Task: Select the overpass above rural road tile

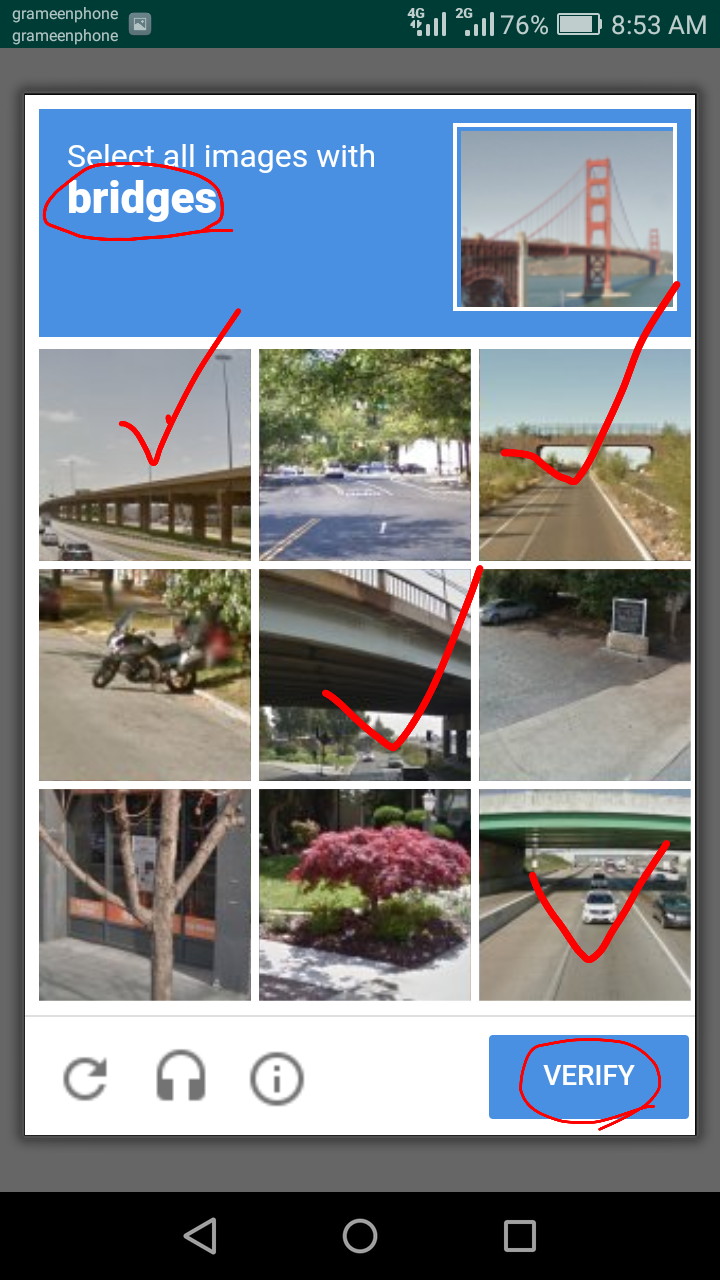Action: coord(585,455)
